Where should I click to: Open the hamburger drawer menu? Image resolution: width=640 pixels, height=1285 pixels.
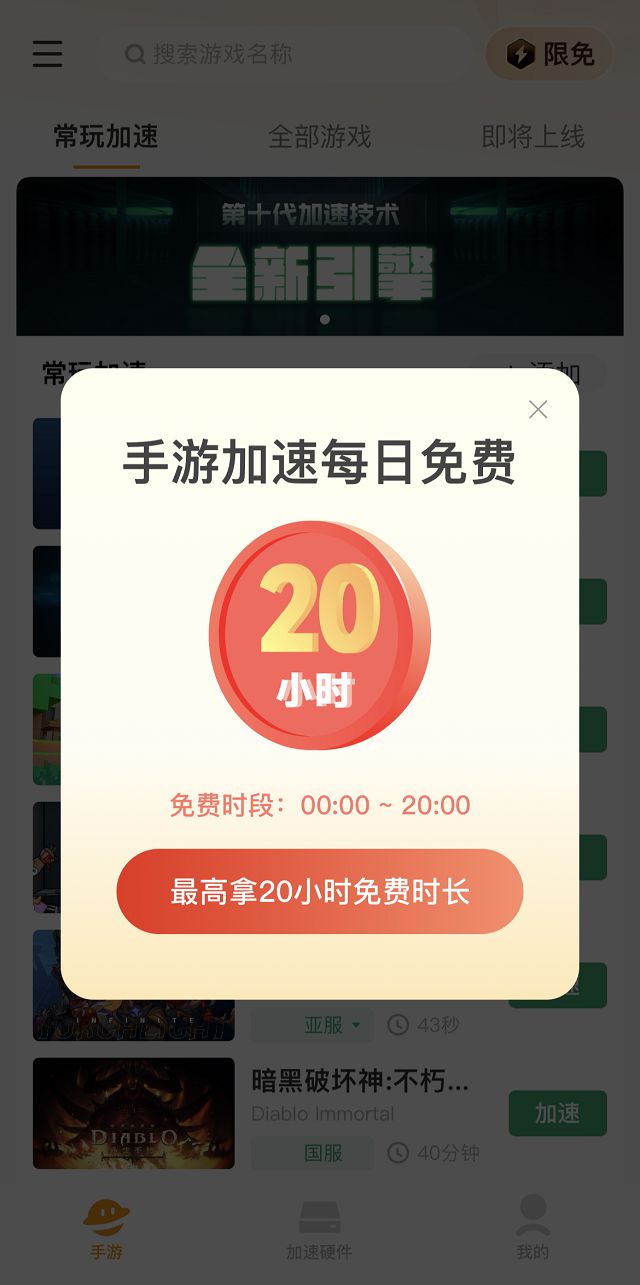coord(47,54)
